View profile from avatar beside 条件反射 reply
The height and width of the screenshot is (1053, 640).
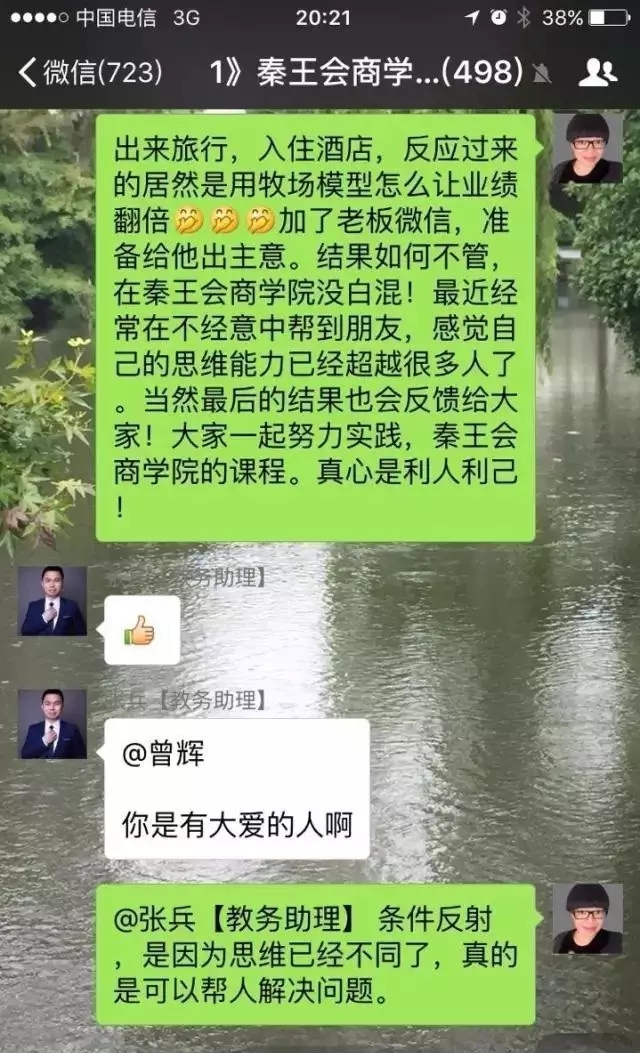pos(587,919)
